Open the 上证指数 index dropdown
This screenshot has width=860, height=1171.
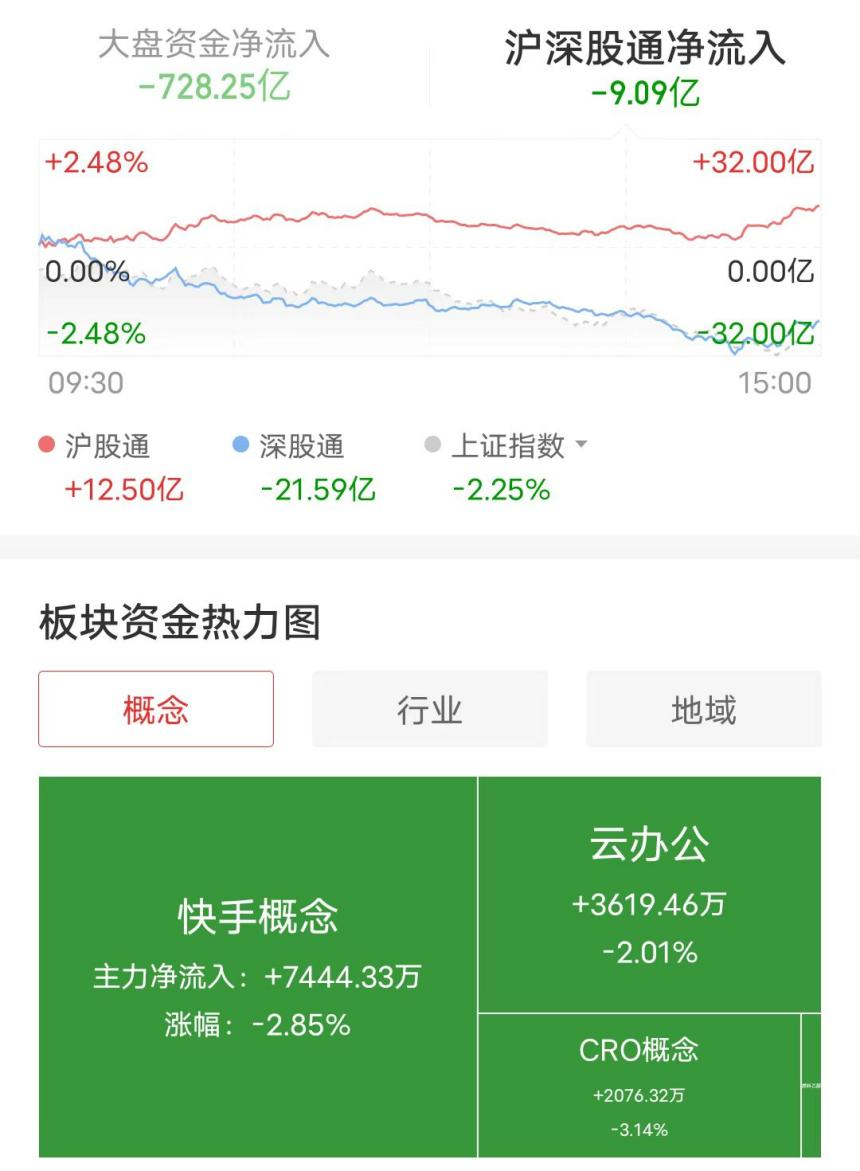pos(581,446)
